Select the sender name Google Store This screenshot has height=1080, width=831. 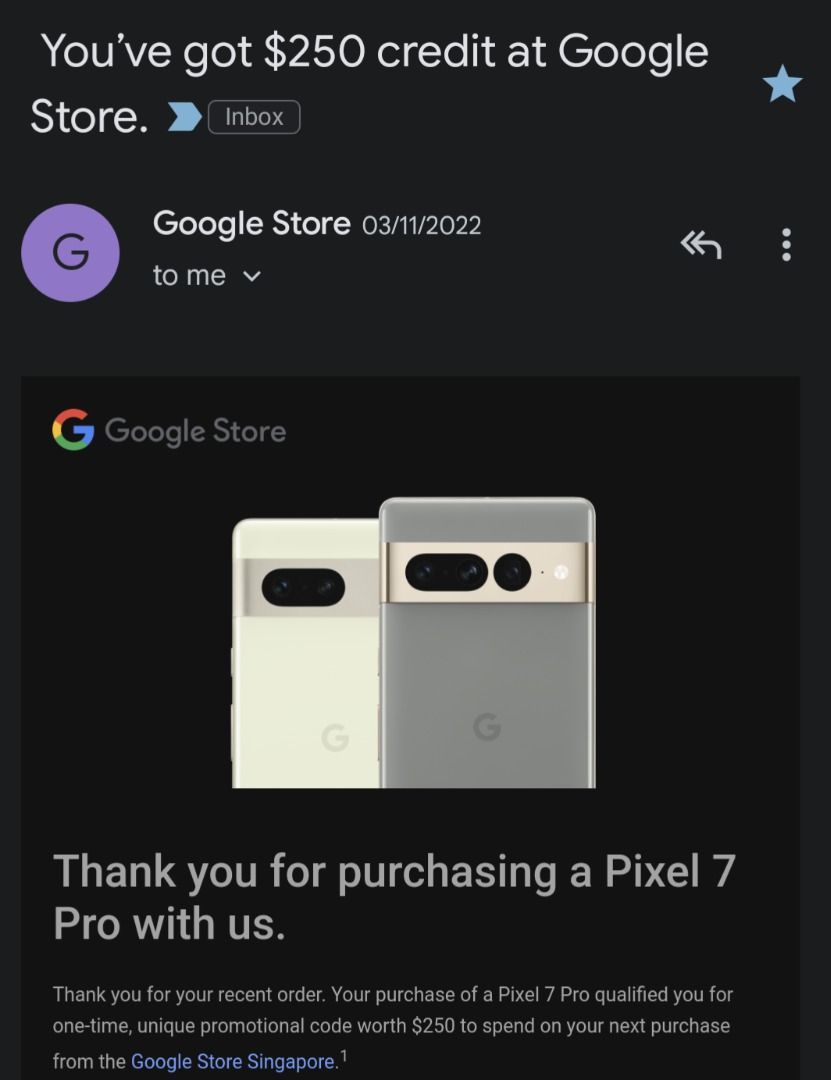click(x=252, y=223)
